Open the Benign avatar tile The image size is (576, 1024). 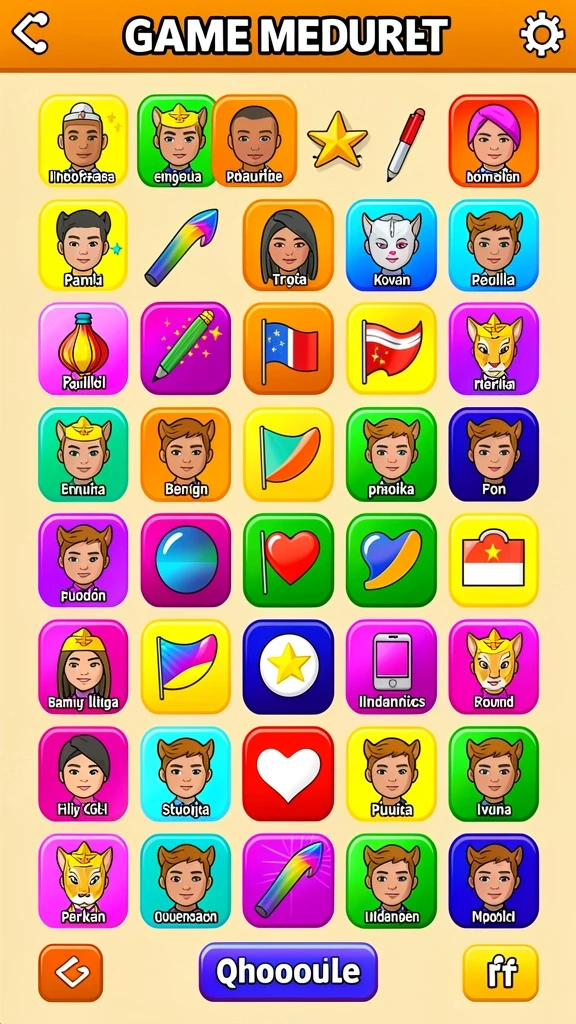pos(185,455)
